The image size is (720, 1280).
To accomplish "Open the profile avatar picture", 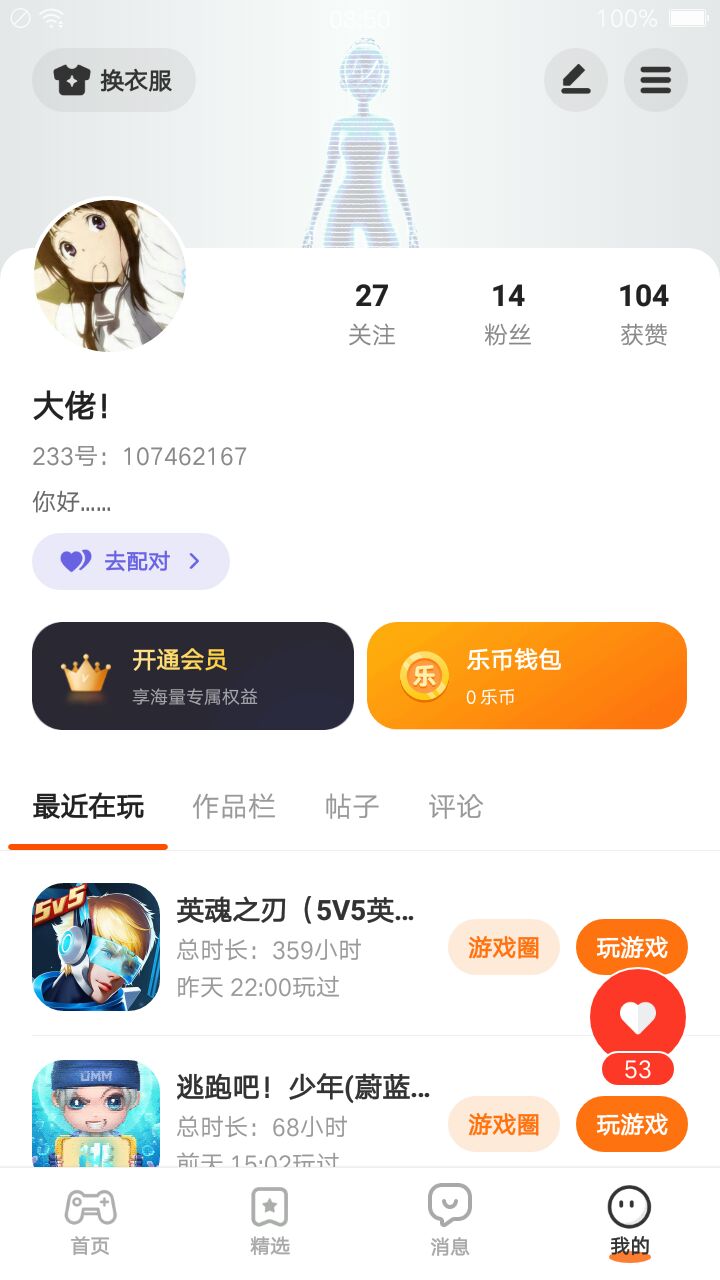I will (110, 275).
